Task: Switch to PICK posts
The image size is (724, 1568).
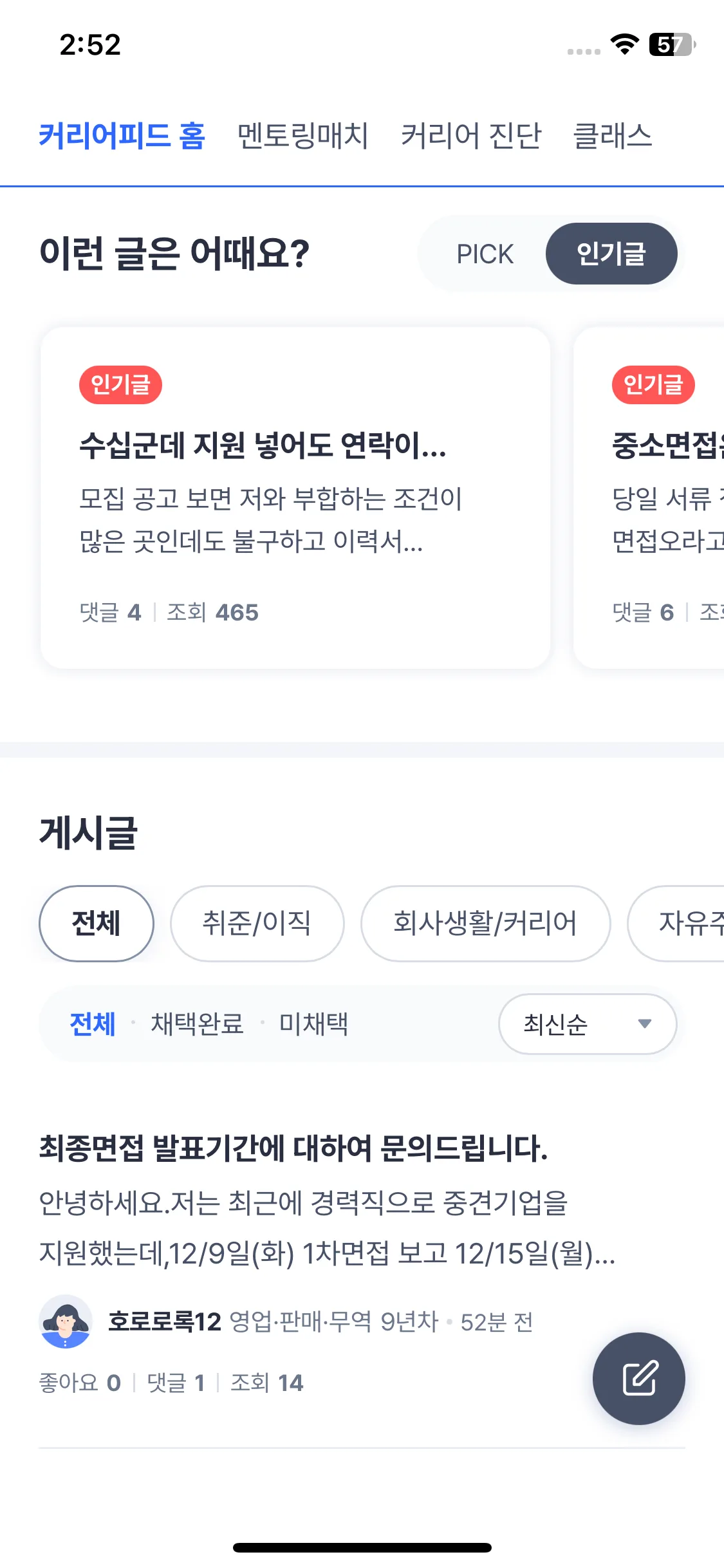Action: [485, 254]
